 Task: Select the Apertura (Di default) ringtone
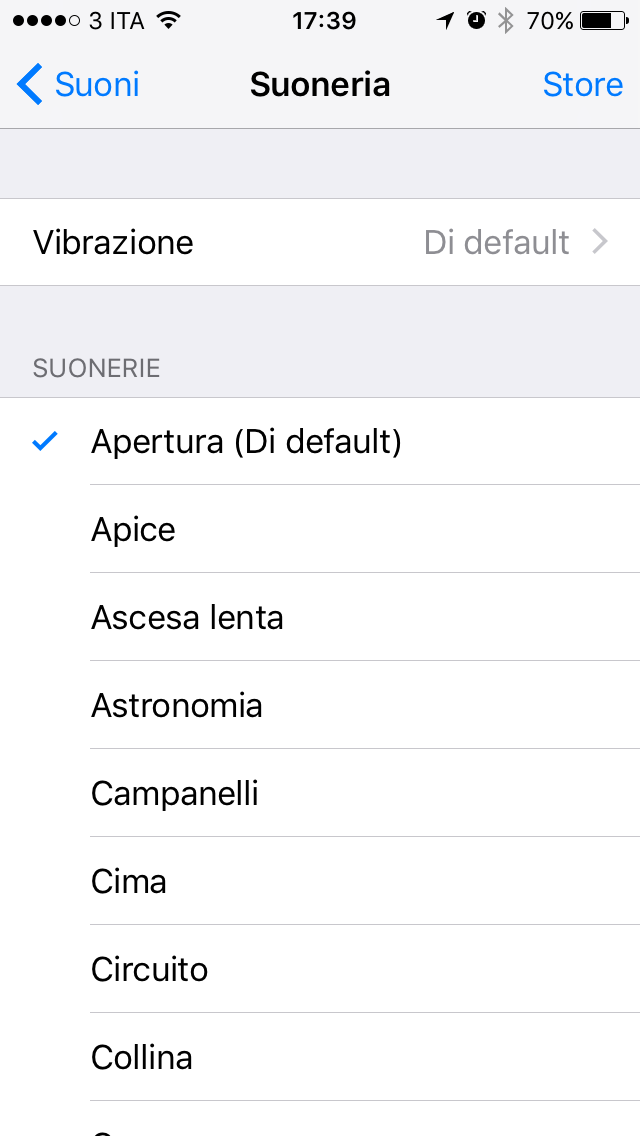coord(320,441)
